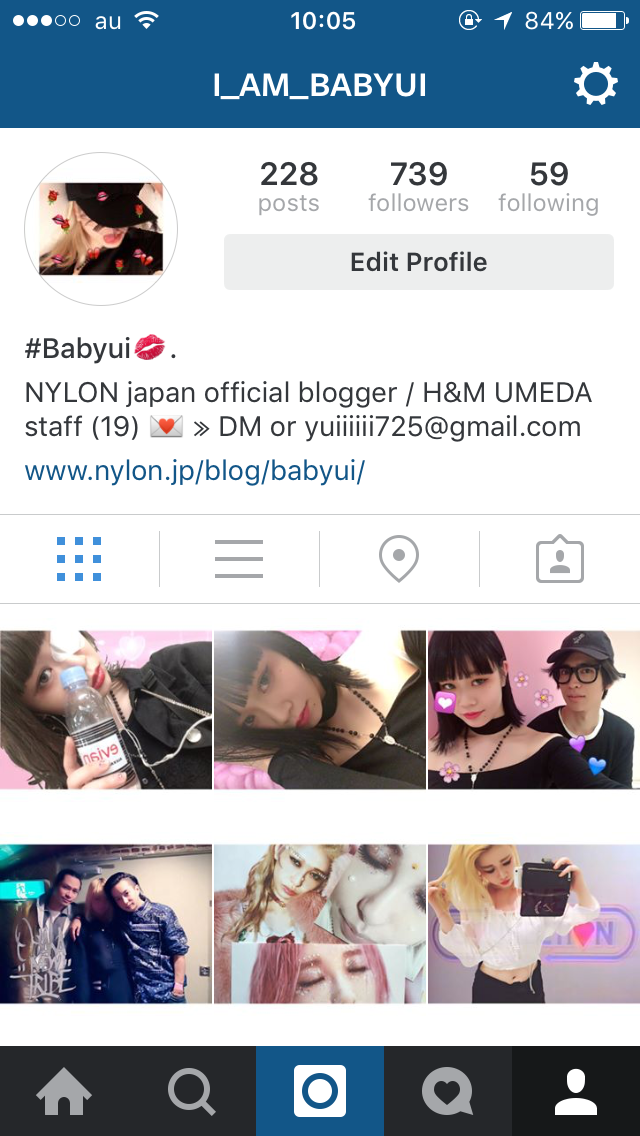Switch to list view of posts
Screen dimensions: 640x1136
(239, 559)
